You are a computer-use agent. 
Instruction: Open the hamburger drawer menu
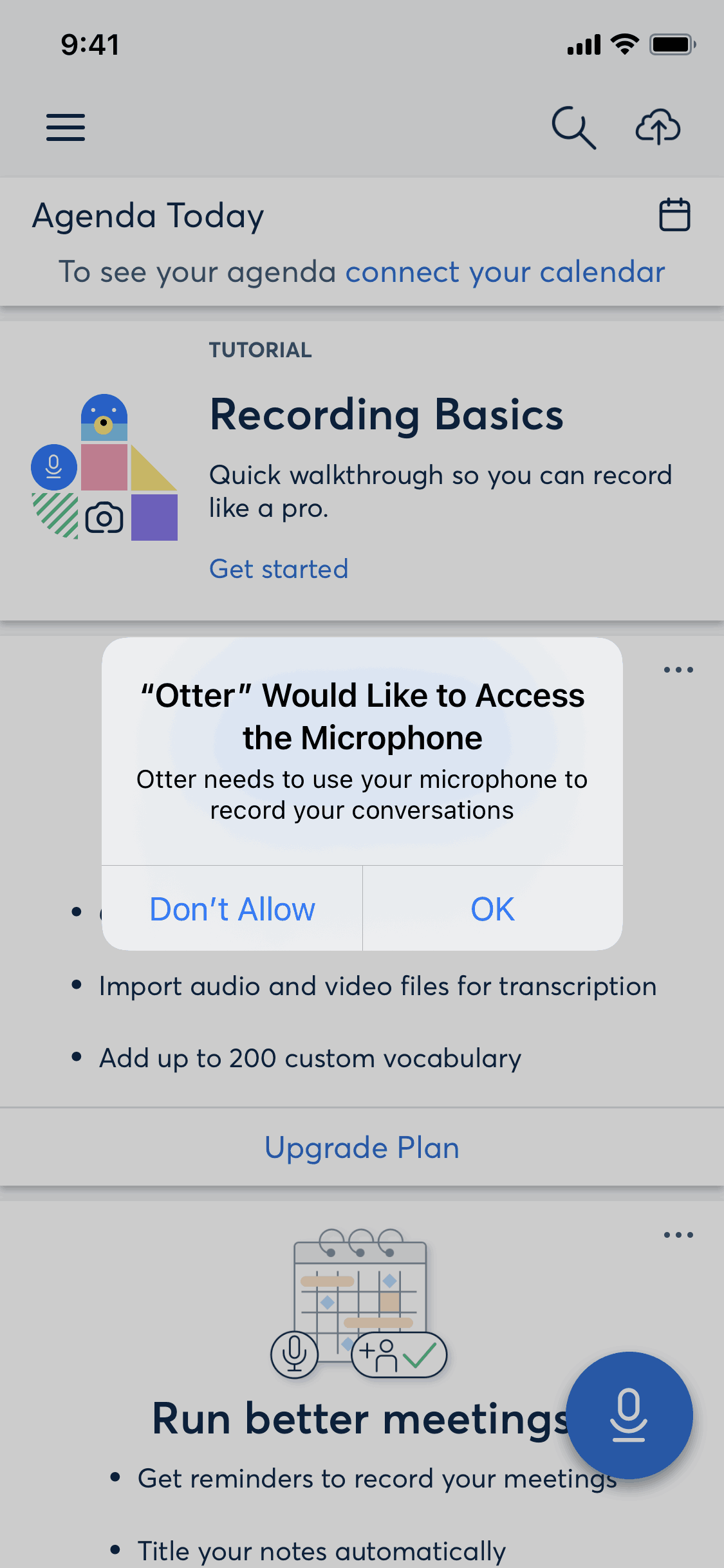(66, 127)
